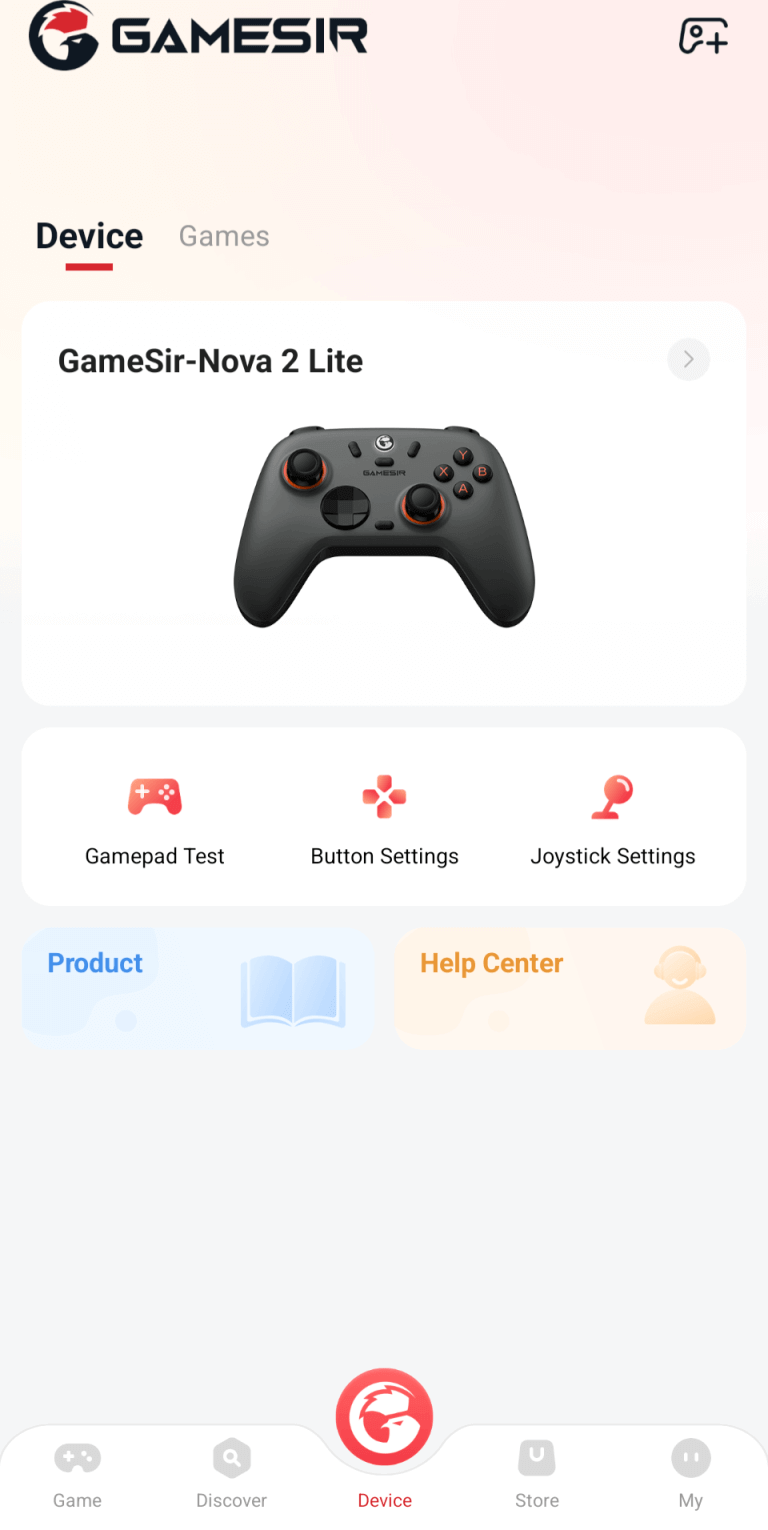Open Button Settings
Viewport: 768px width, 1530px height.
384,820
